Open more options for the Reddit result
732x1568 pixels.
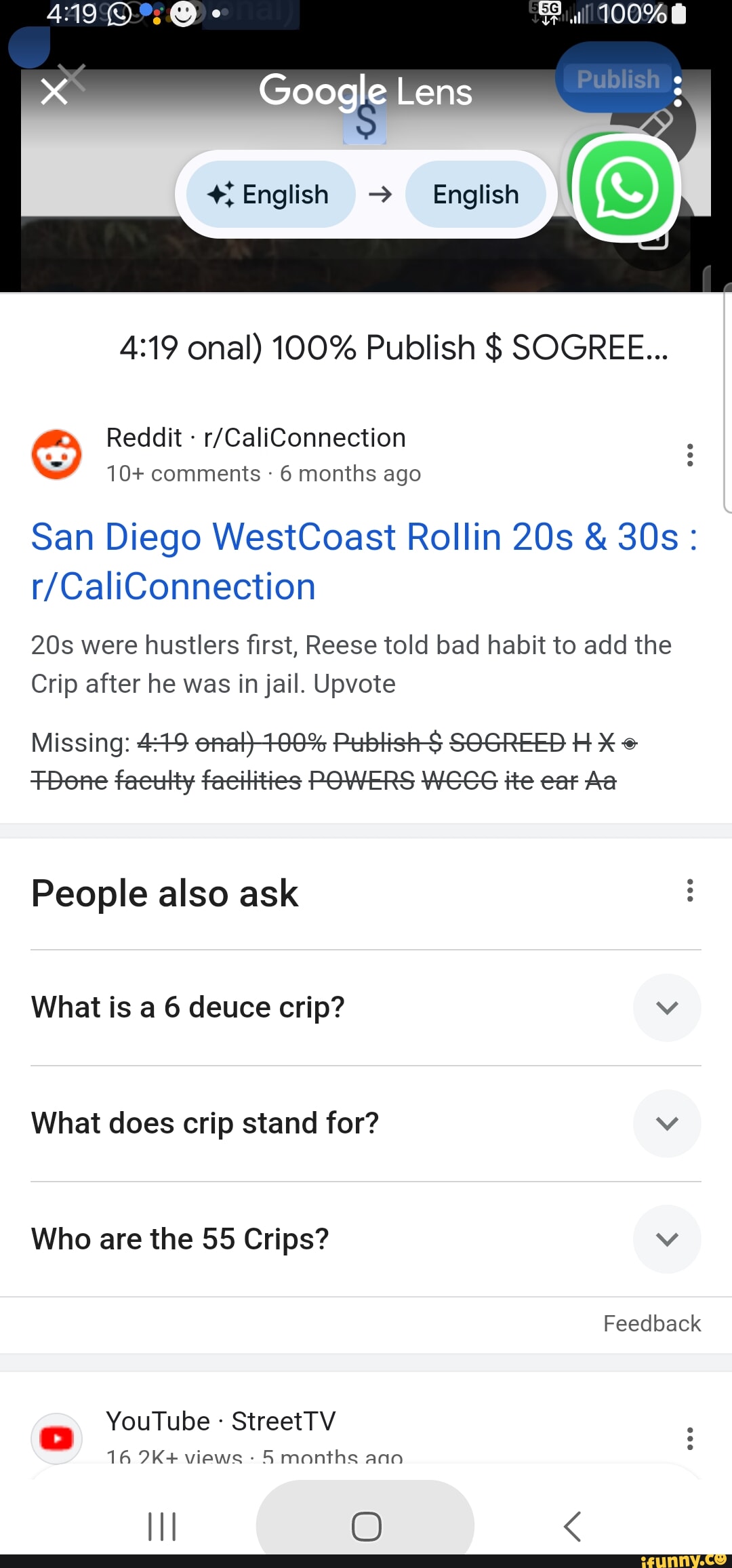click(x=690, y=455)
